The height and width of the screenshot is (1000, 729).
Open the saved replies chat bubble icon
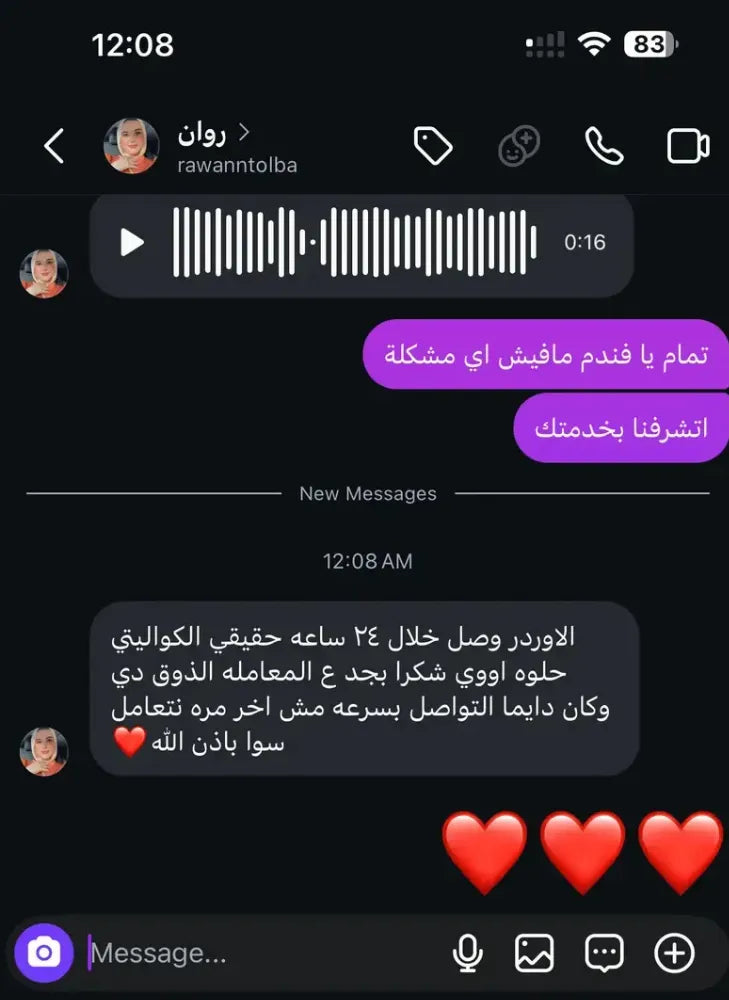604,953
